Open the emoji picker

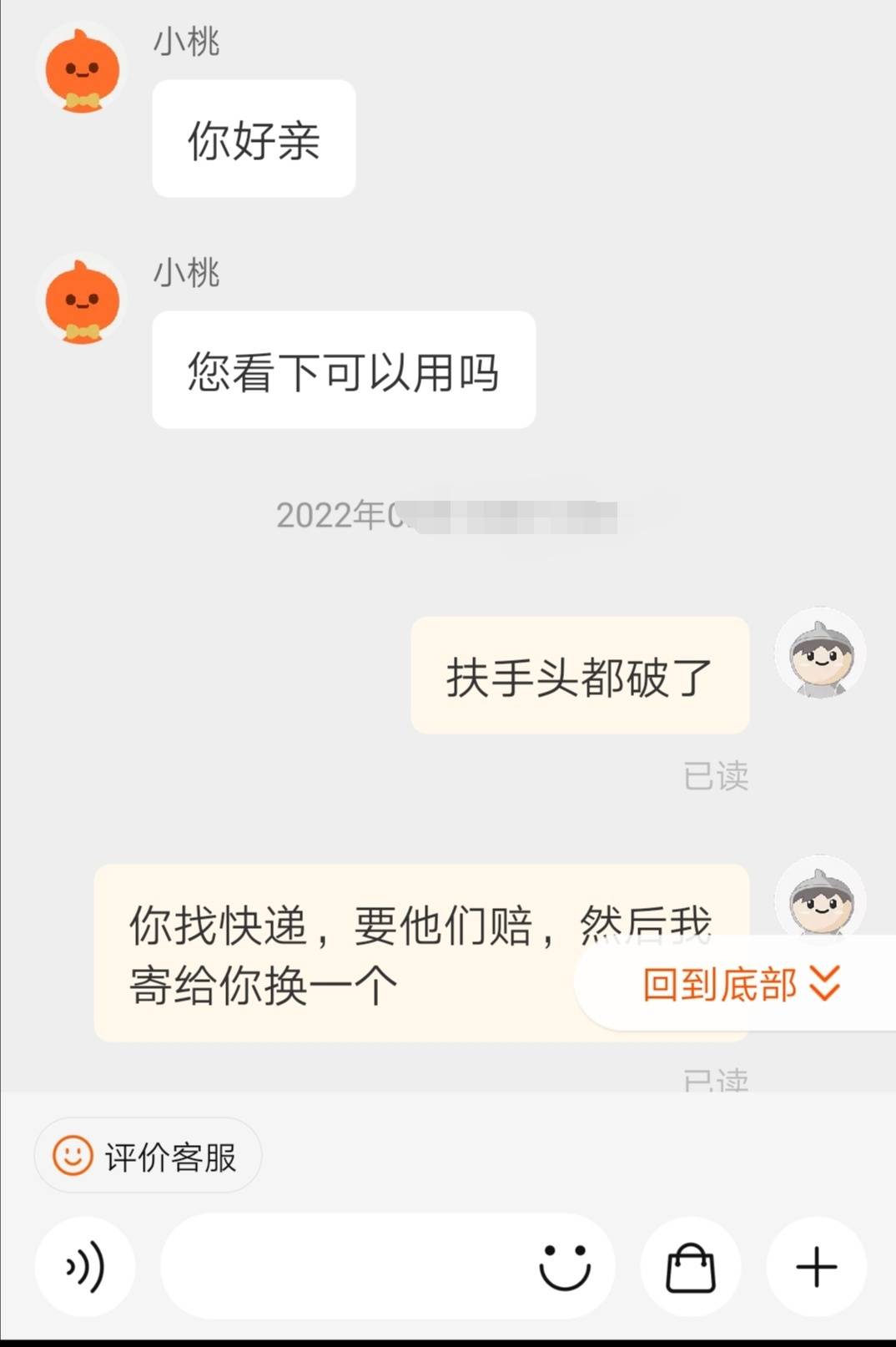click(x=565, y=1266)
